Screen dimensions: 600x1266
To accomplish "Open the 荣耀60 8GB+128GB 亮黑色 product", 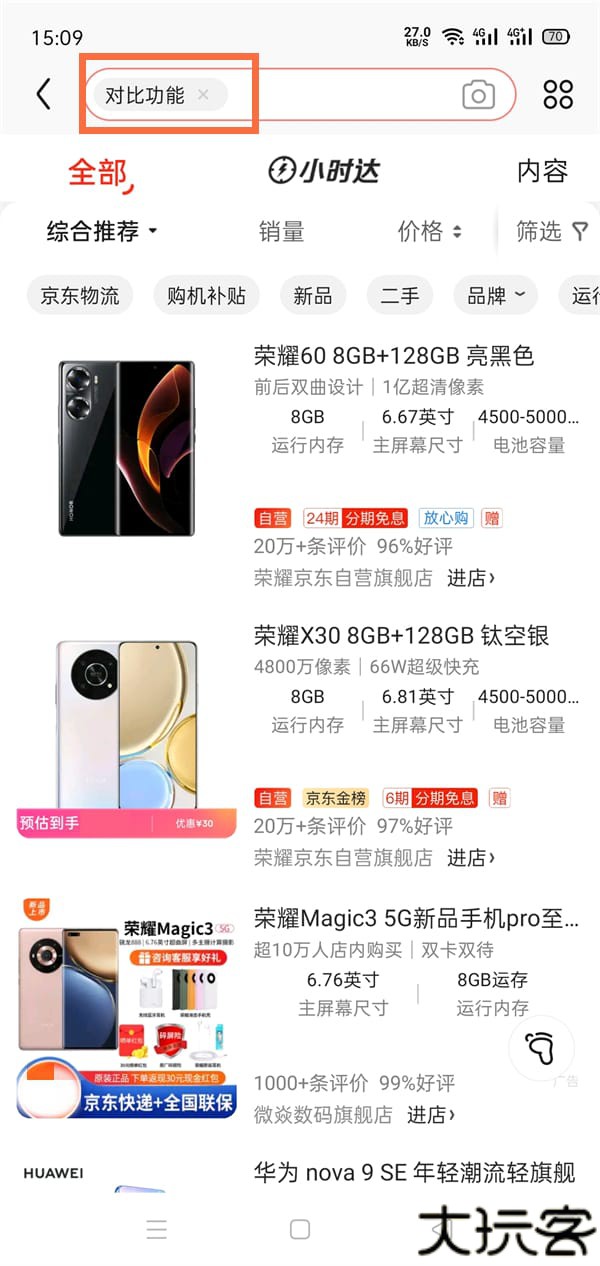I will click(x=394, y=355).
